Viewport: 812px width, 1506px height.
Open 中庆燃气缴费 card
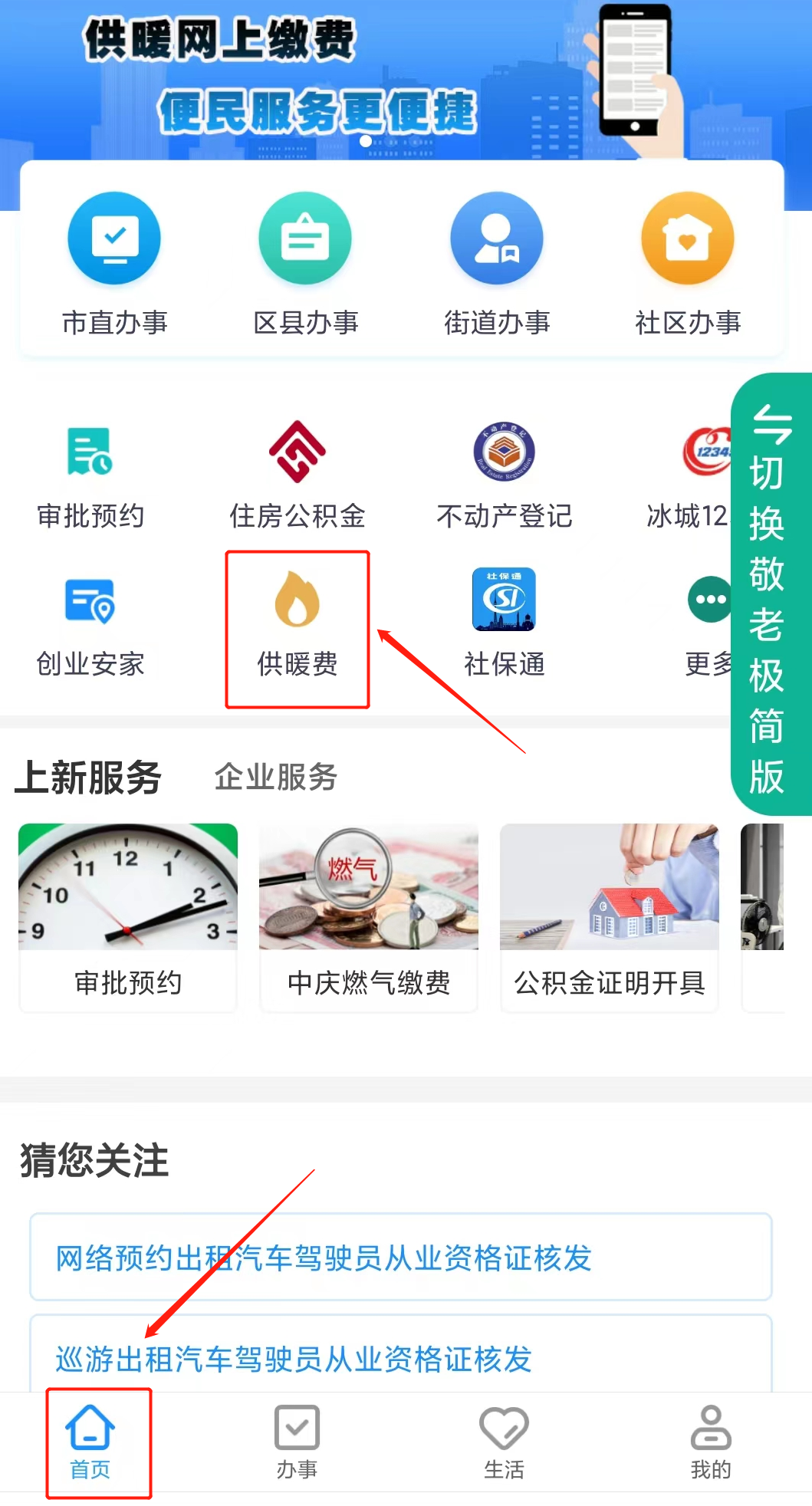tap(369, 918)
